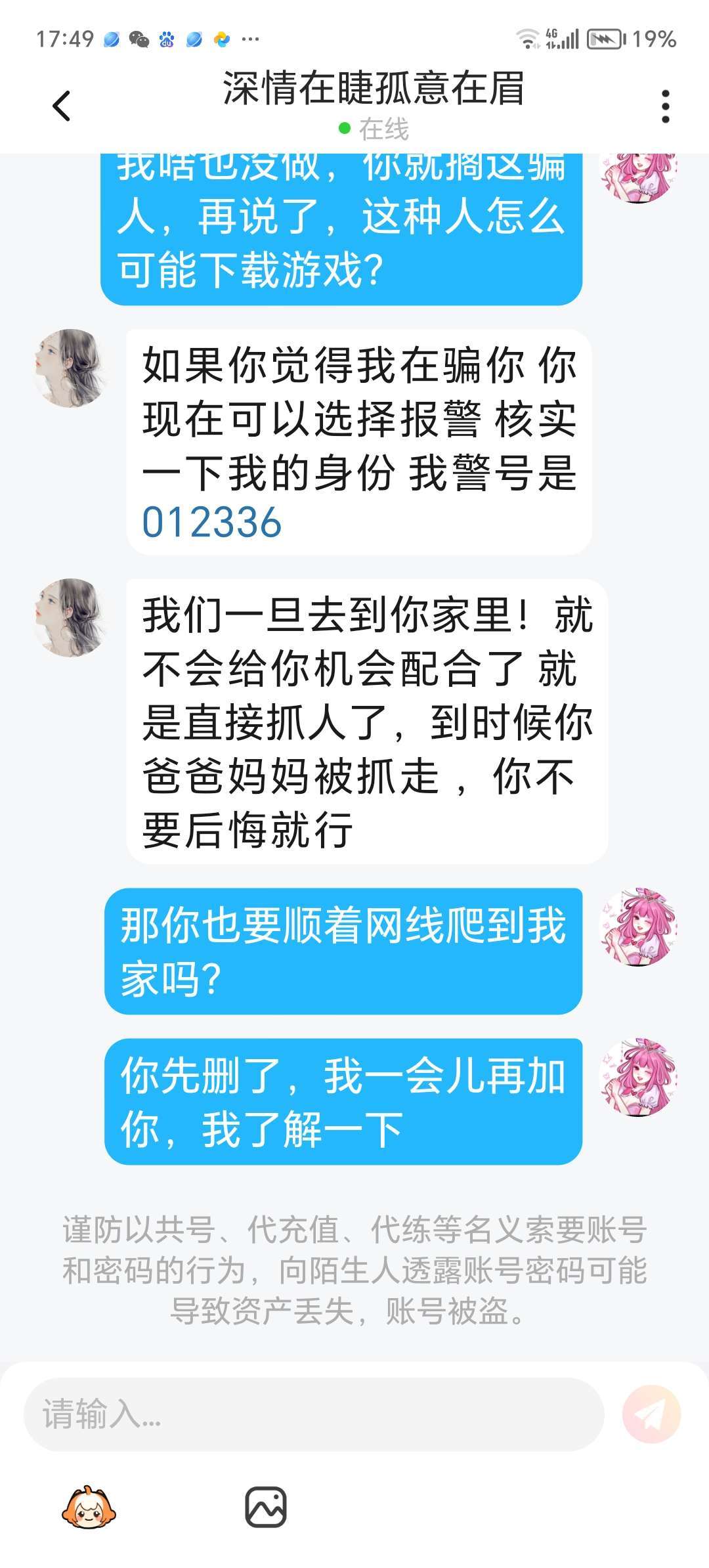Attach a picture from the gallery
The width and height of the screenshot is (709, 1568).
click(x=266, y=1507)
